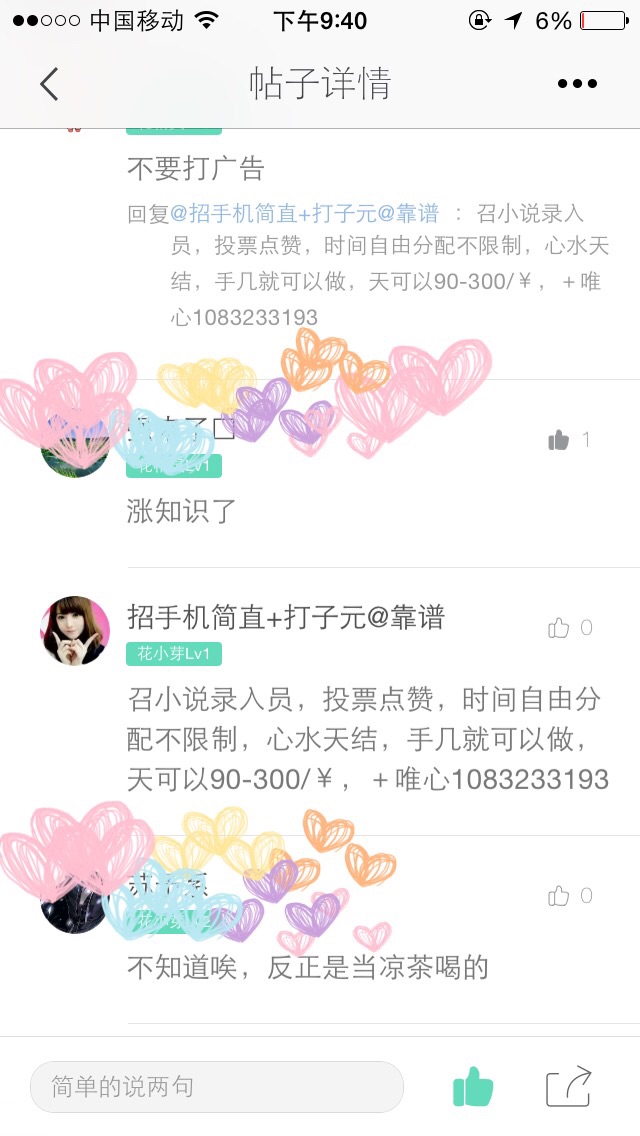Like the comment saying 涨知识了

(559, 440)
